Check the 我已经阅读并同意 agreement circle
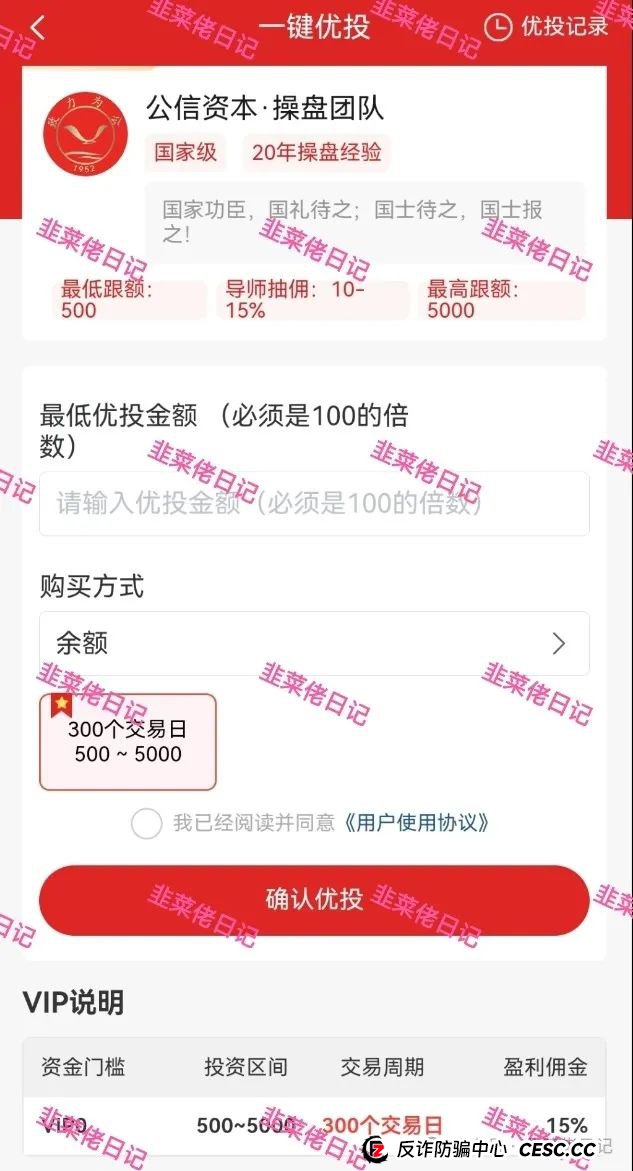Image resolution: width=633 pixels, height=1171 pixels. click(147, 823)
